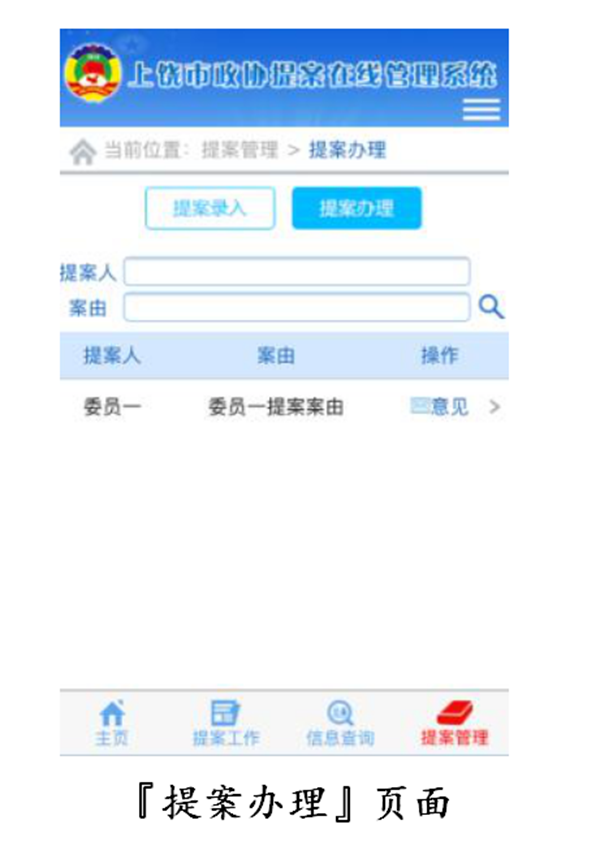Tap the search magnifier icon
600x842 pixels.
click(x=490, y=307)
